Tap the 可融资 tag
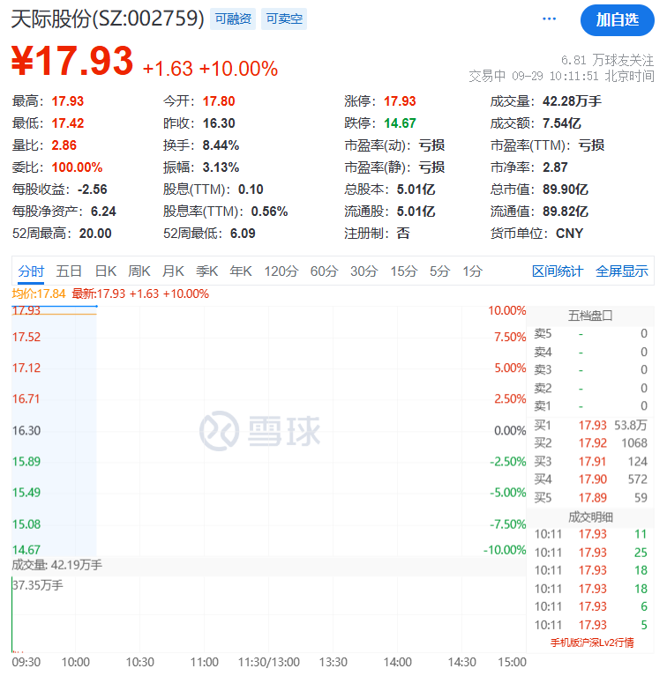 [x=233, y=19]
